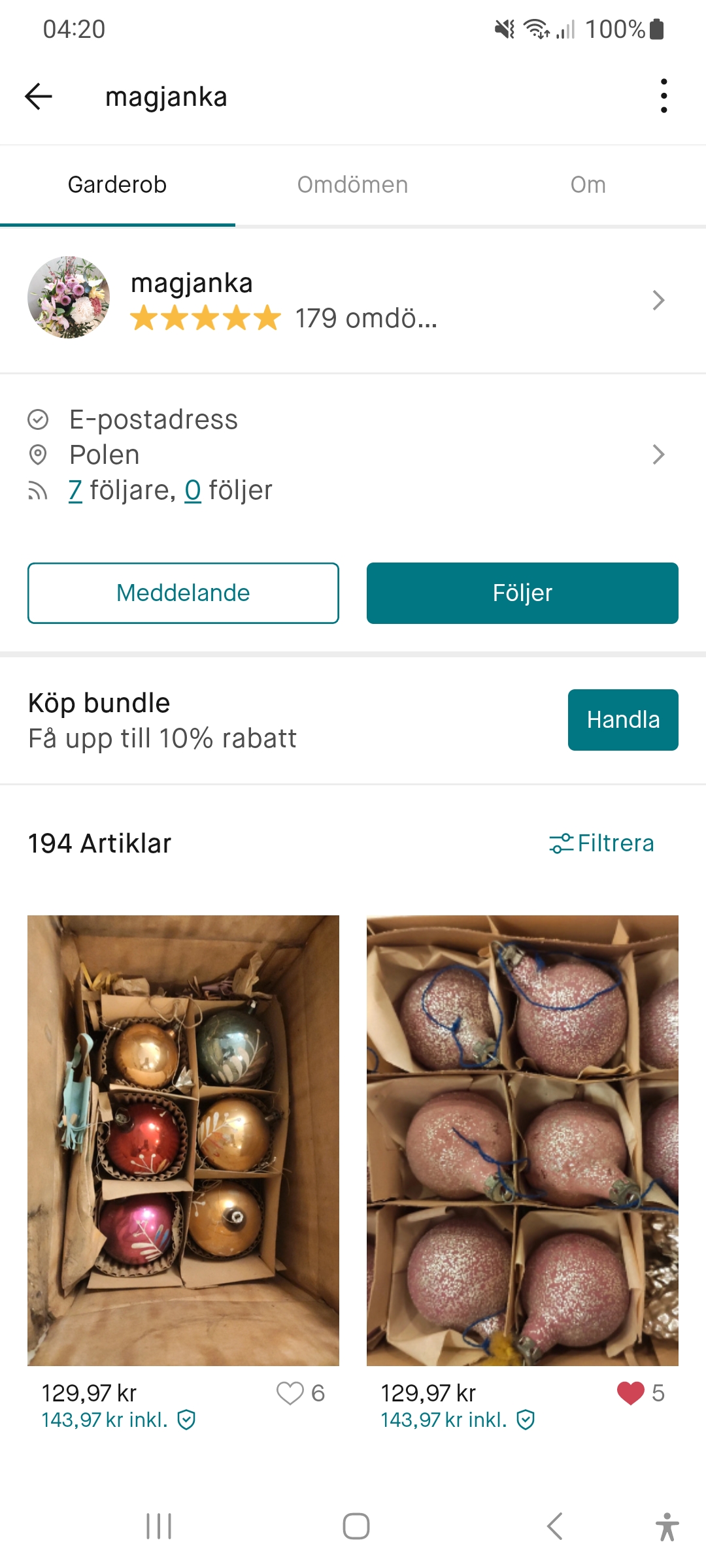Tap the system home button

pos(356,1527)
